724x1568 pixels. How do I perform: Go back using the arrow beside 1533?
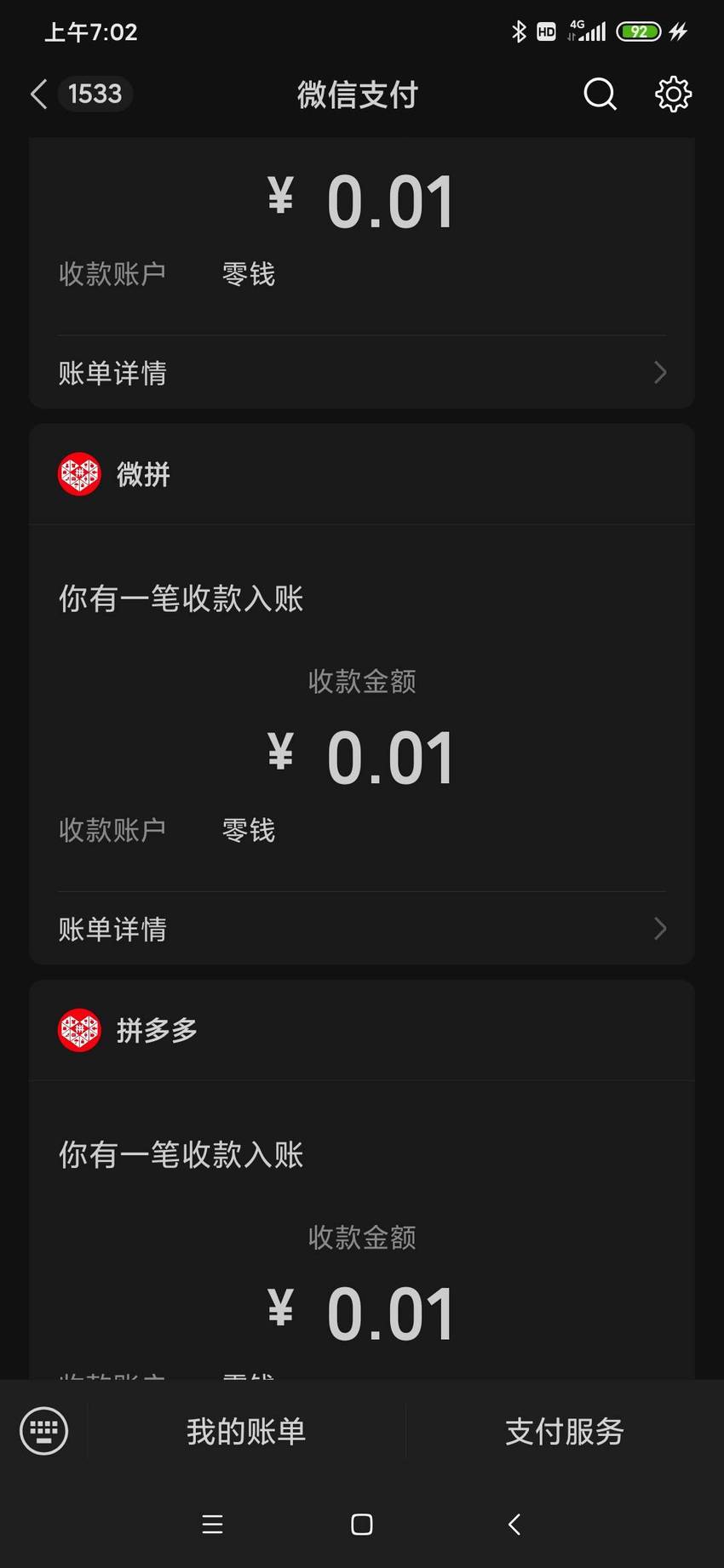pos(38,94)
